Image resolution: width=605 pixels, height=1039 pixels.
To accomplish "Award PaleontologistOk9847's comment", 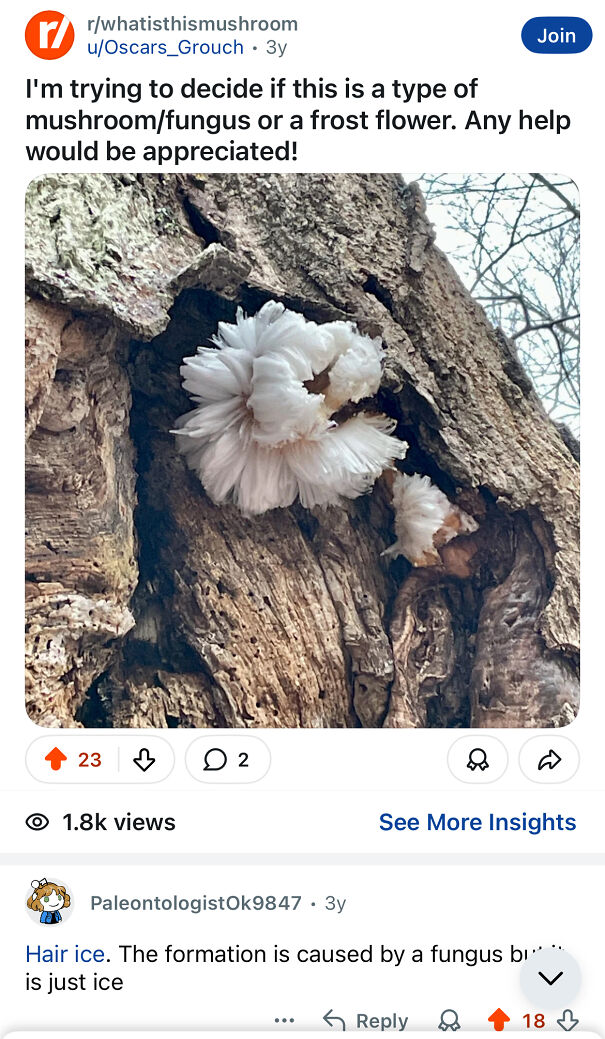I will [x=449, y=1020].
